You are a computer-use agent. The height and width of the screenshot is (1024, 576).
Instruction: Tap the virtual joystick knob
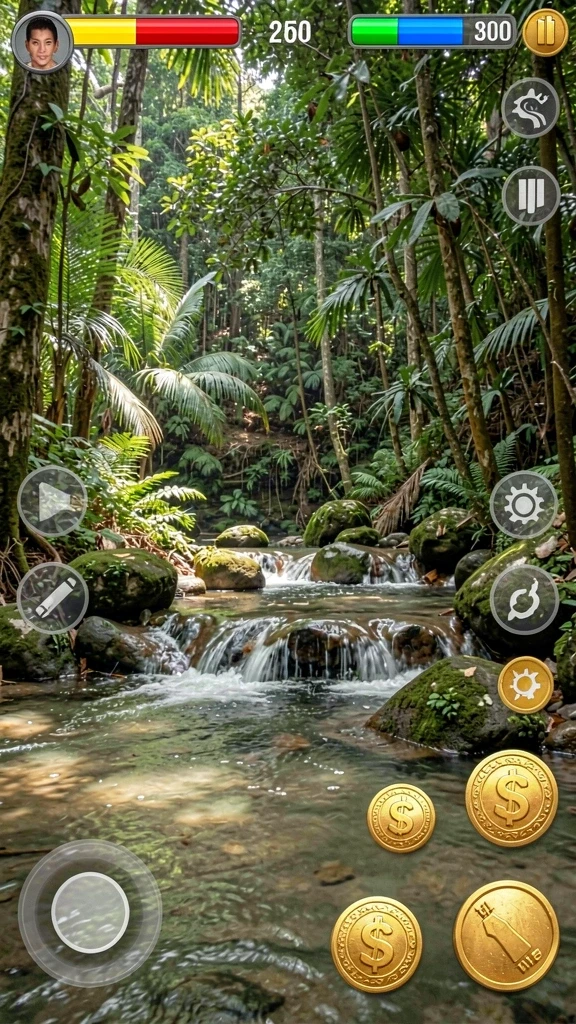[90, 912]
